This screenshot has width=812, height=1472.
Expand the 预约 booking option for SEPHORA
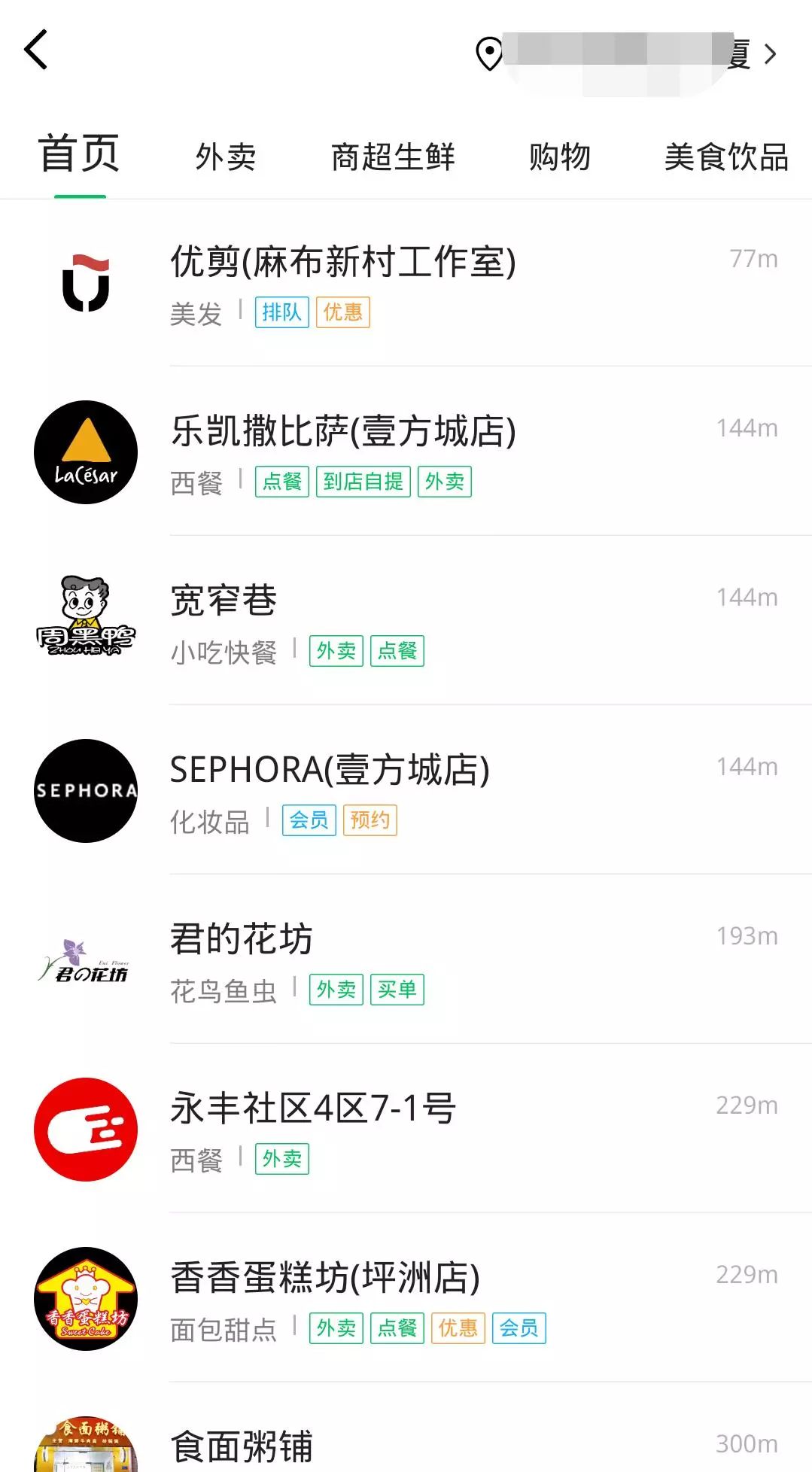pos(370,820)
